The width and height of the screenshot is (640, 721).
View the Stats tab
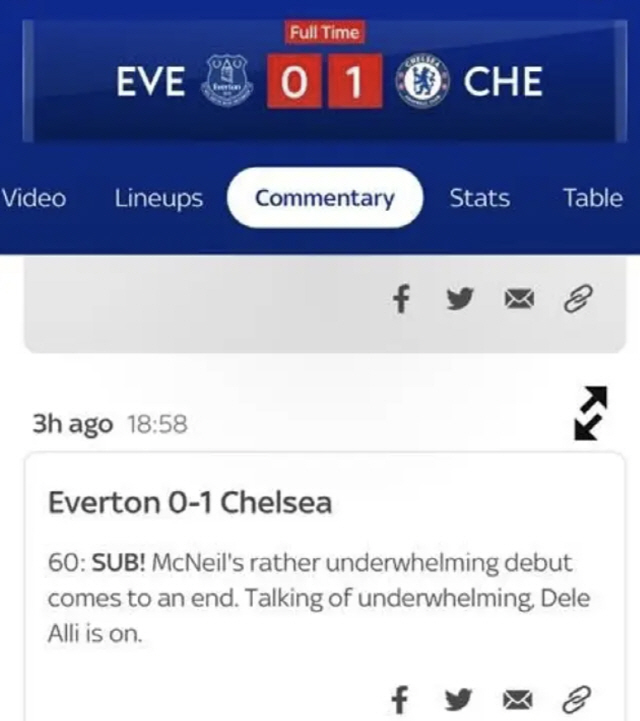point(479,198)
